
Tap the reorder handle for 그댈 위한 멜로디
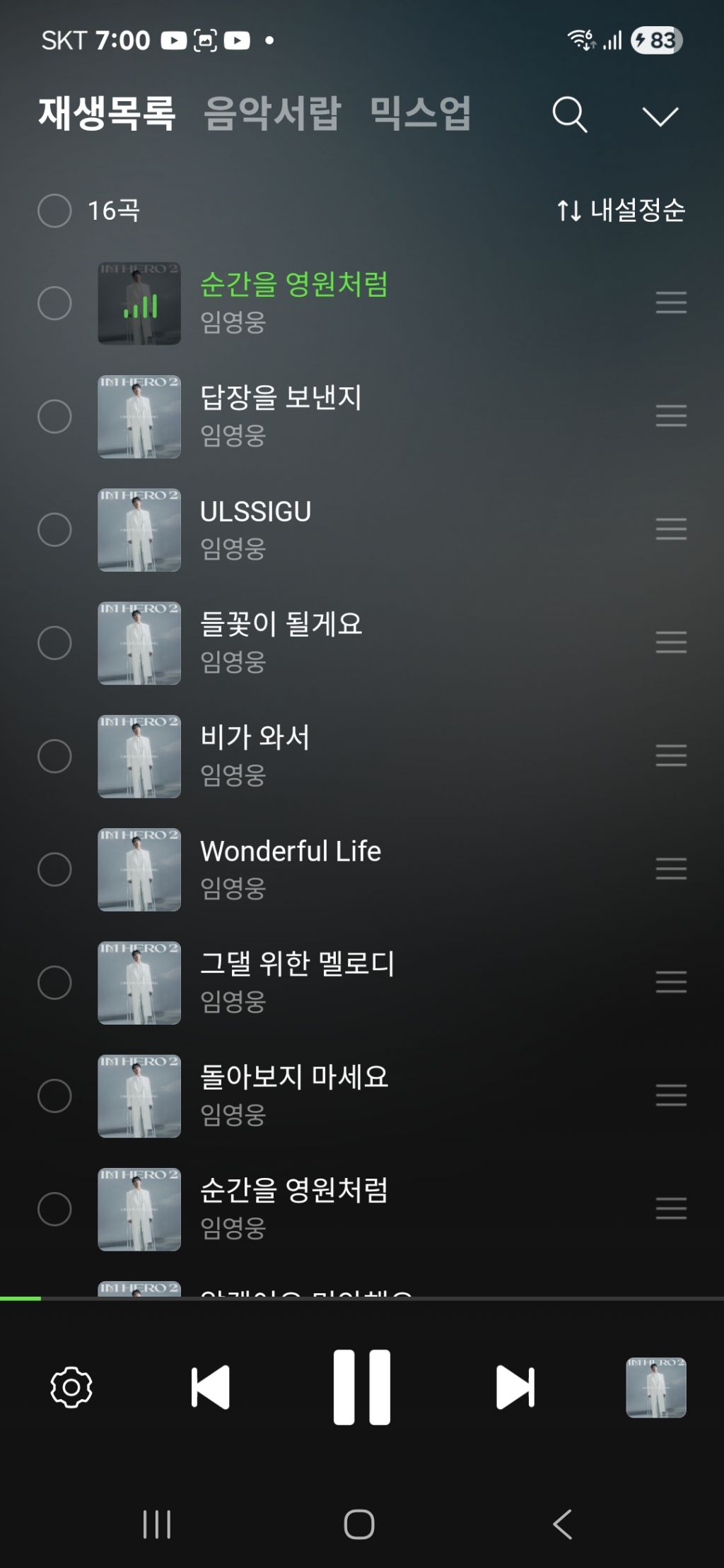pyautogui.click(x=671, y=982)
